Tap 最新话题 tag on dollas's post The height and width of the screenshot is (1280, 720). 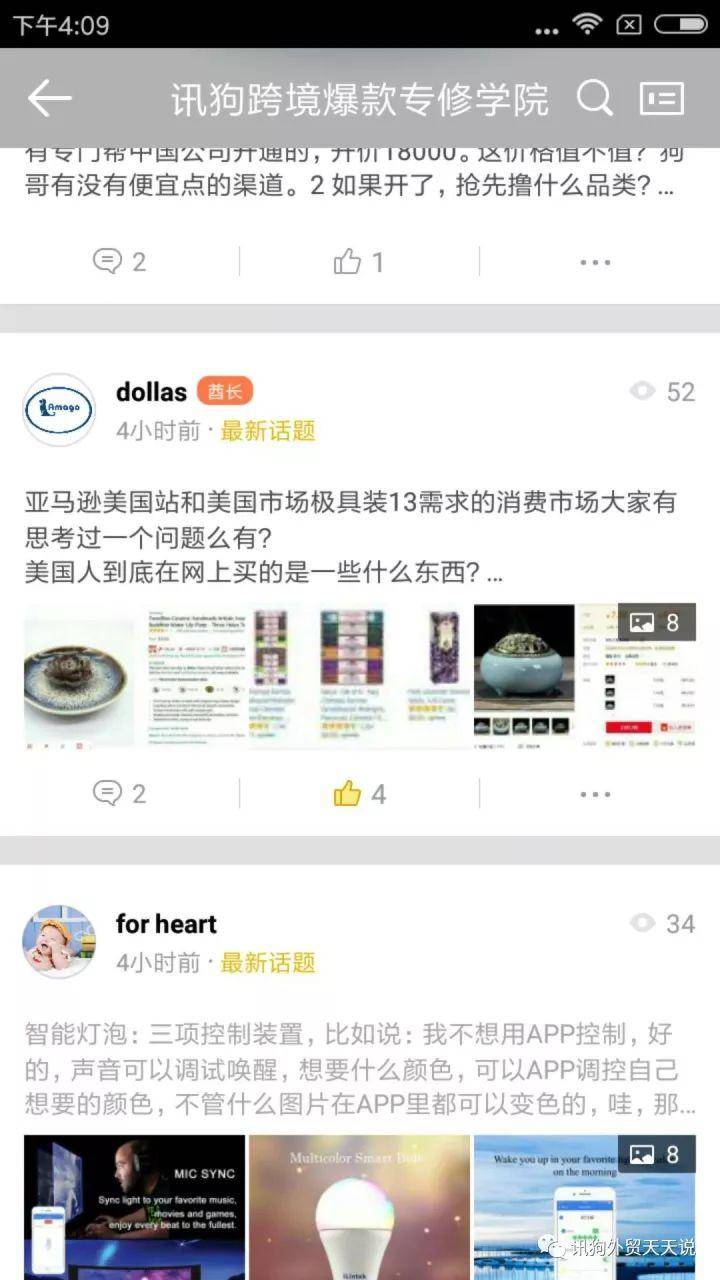click(x=267, y=431)
